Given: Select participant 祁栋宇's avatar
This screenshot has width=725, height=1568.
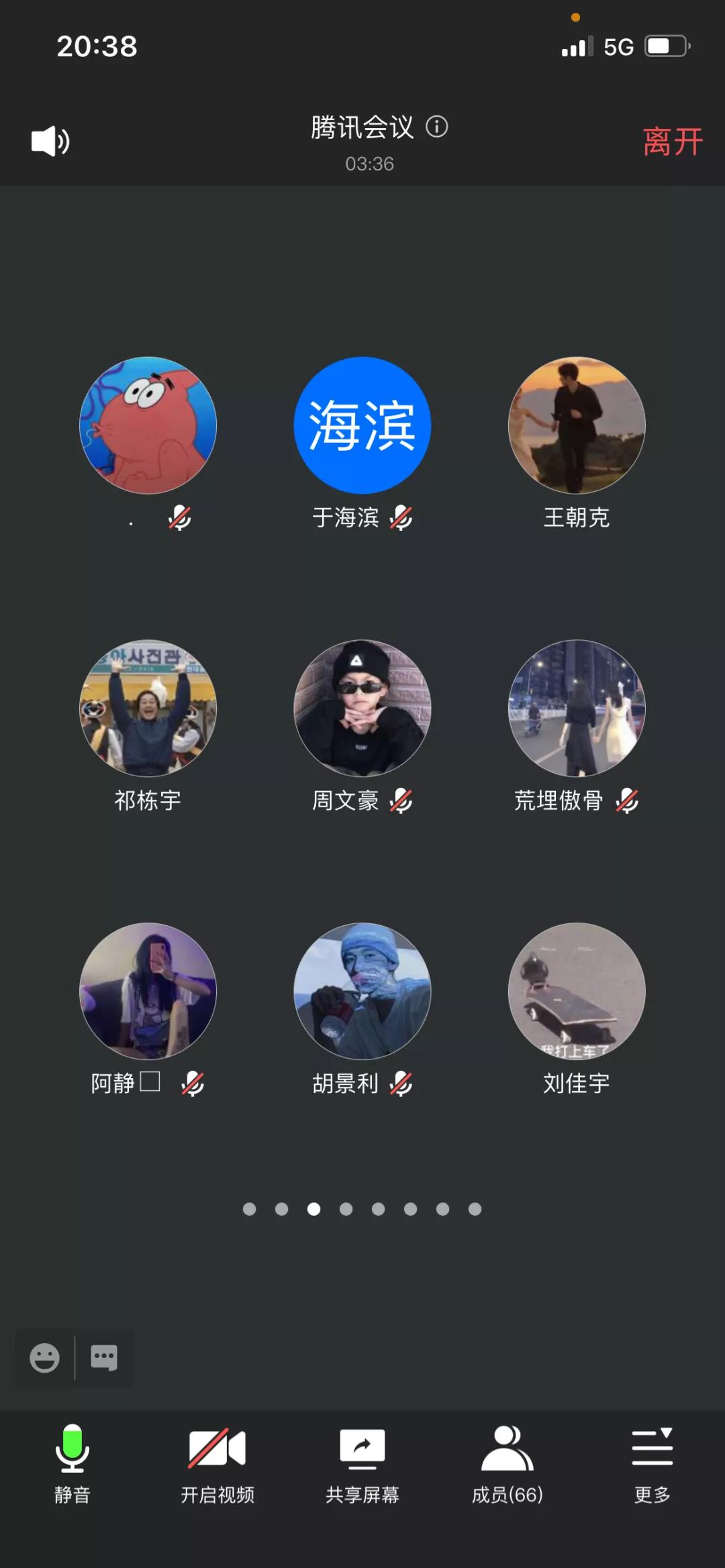Looking at the screenshot, I should coord(148,709).
